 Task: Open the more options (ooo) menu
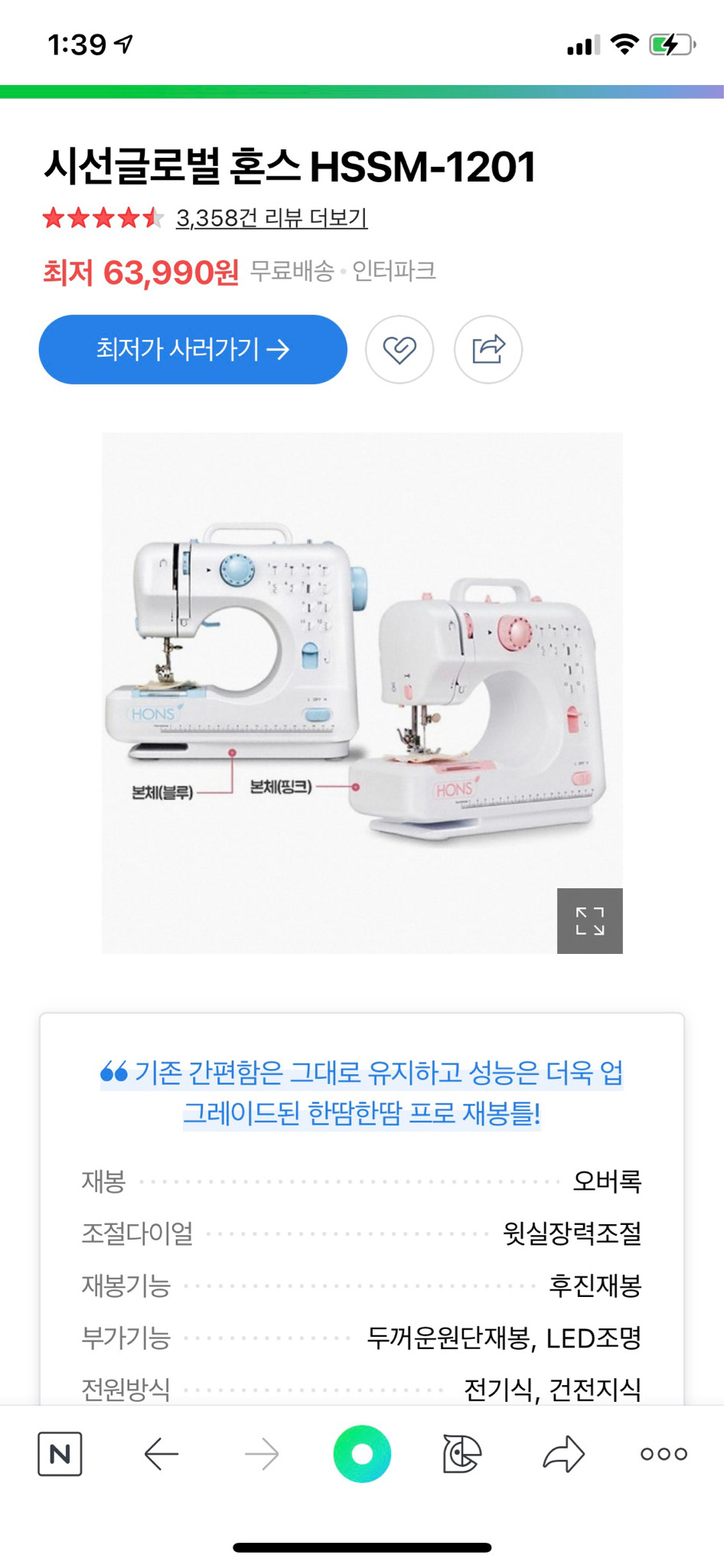pyautogui.click(x=664, y=1453)
